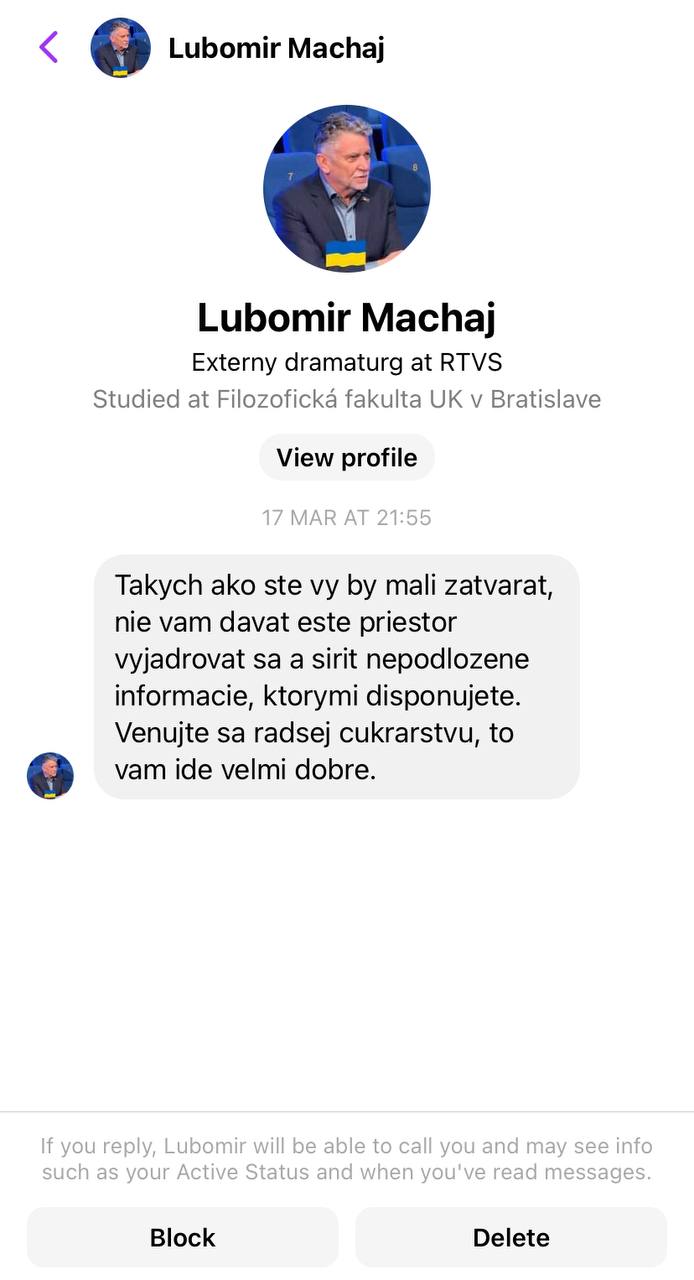Go back using the purple arrow
The height and width of the screenshot is (1280, 694).
tap(49, 47)
